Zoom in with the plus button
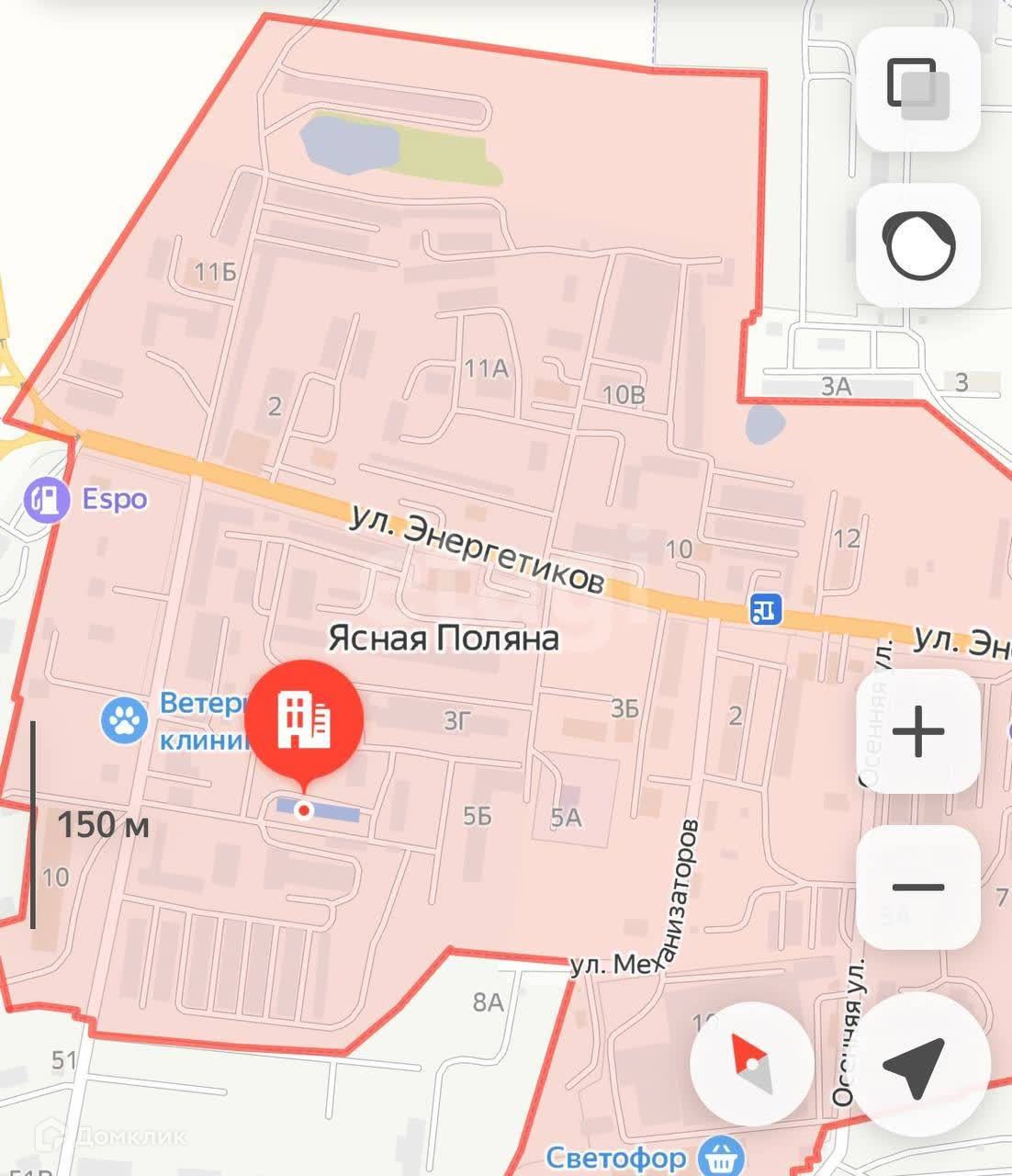The height and width of the screenshot is (1176, 1012). pos(918,731)
